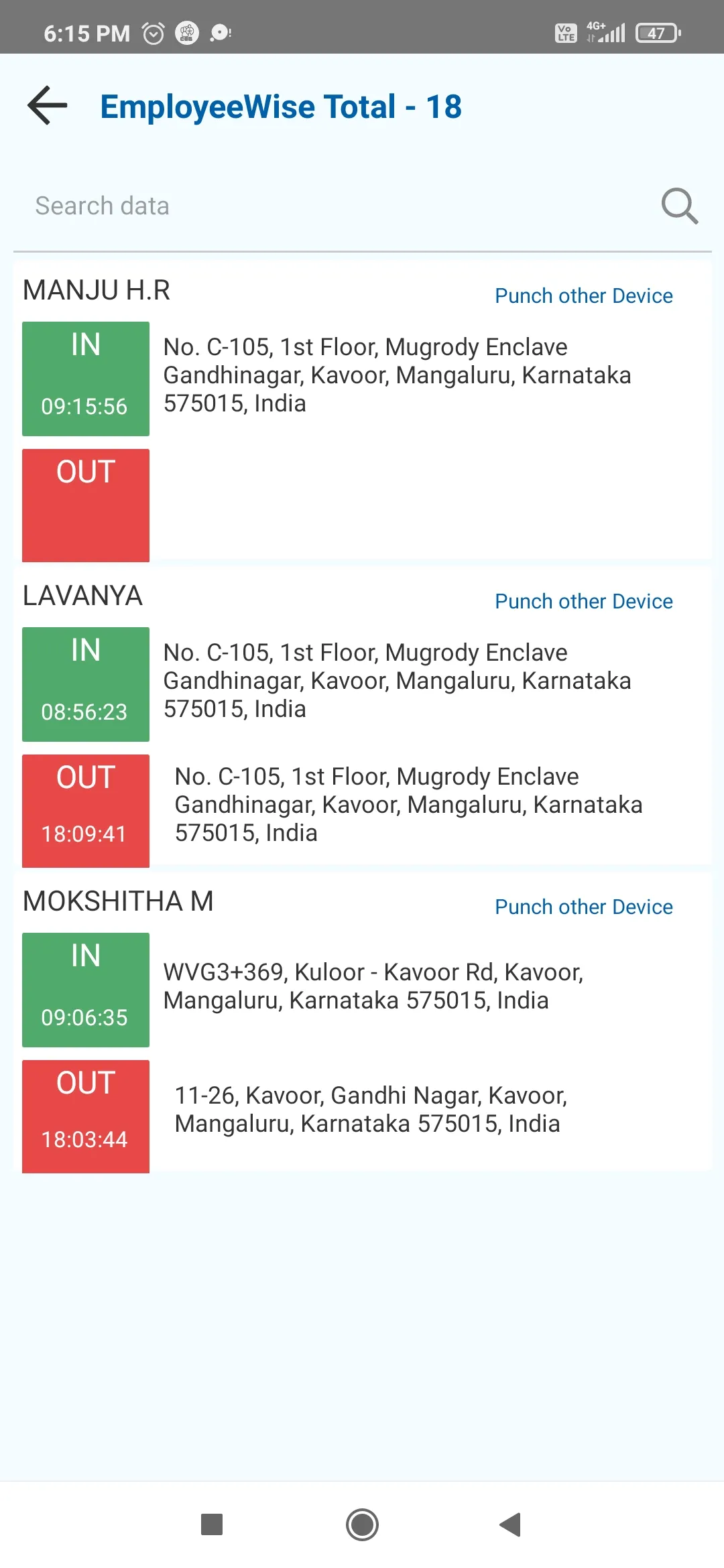The width and height of the screenshot is (724, 1568).
Task: Tap the magnifier search icon
Action: [x=680, y=206]
